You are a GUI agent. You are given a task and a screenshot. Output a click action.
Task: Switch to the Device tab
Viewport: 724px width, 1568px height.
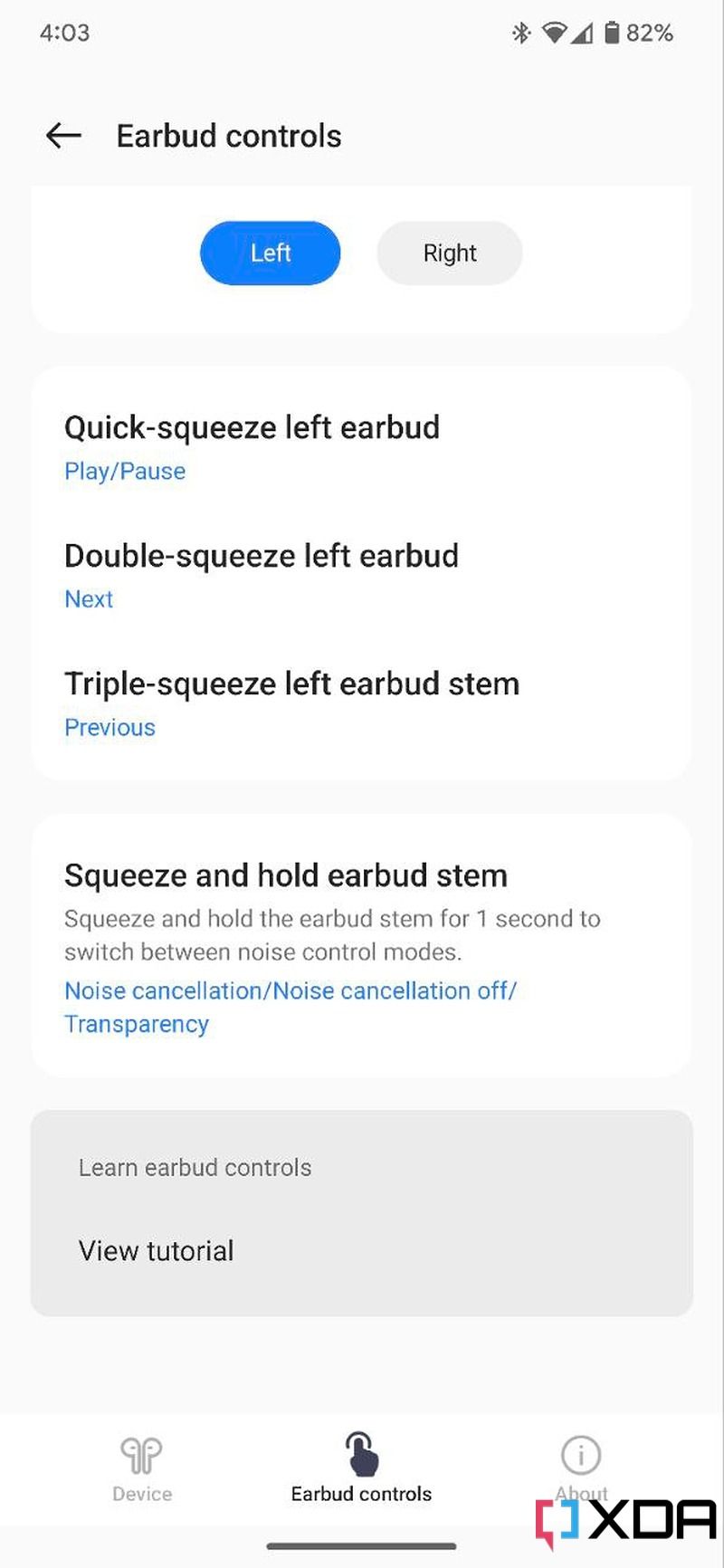pyautogui.click(x=141, y=1471)
